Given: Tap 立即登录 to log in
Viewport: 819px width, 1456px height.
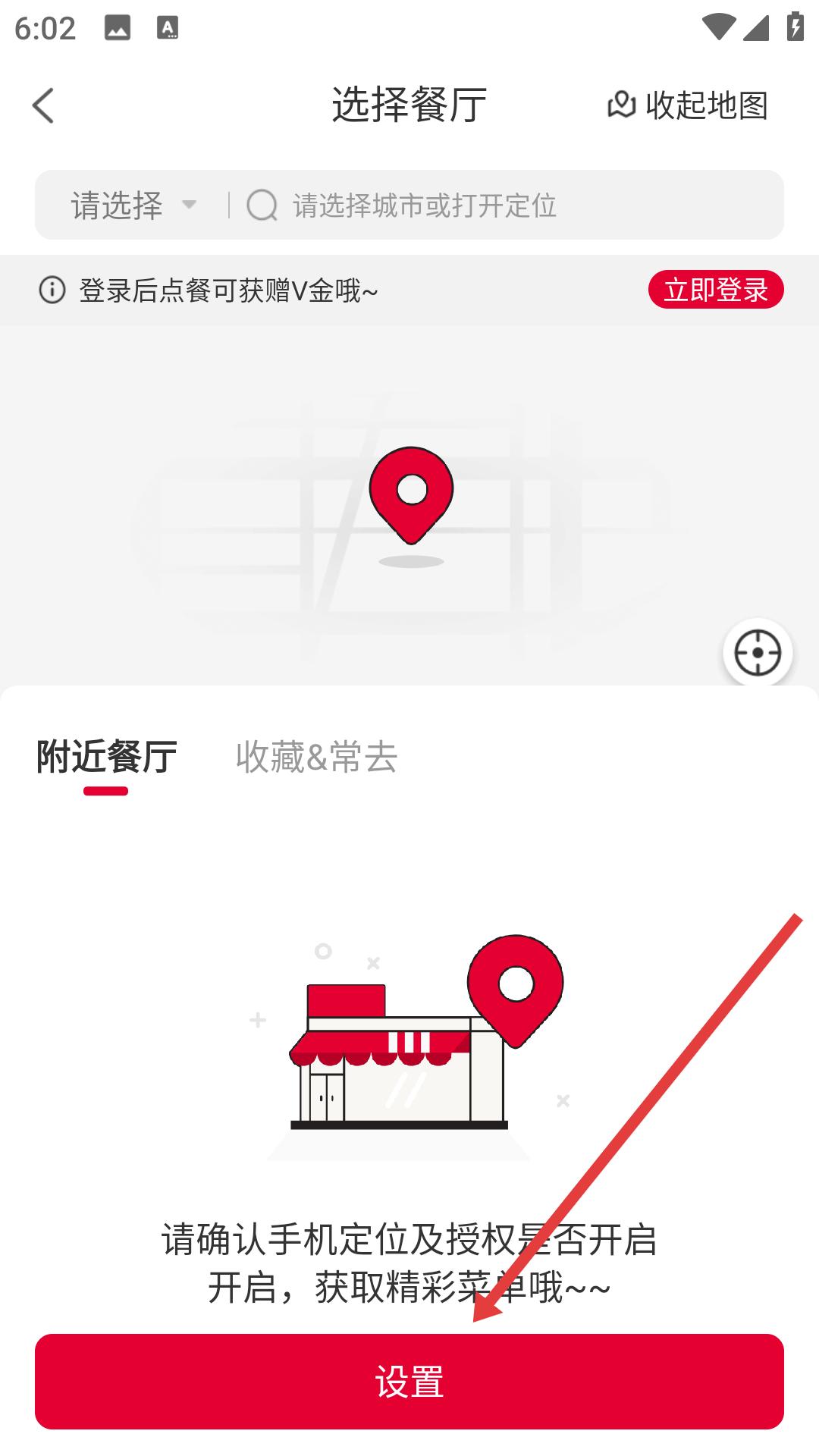Looking at the screenshot, I should pos(715,290).
